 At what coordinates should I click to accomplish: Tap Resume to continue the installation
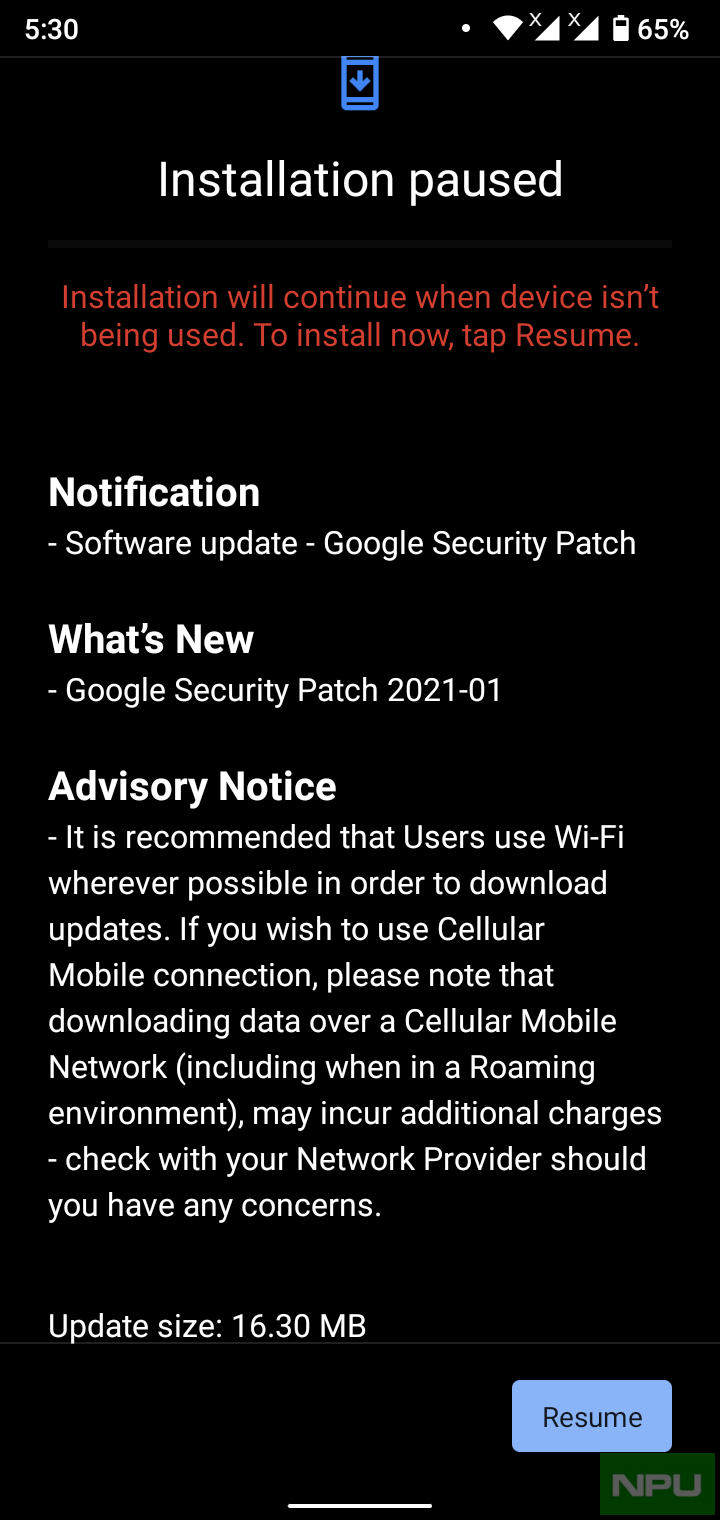[x=592, y=1416]
